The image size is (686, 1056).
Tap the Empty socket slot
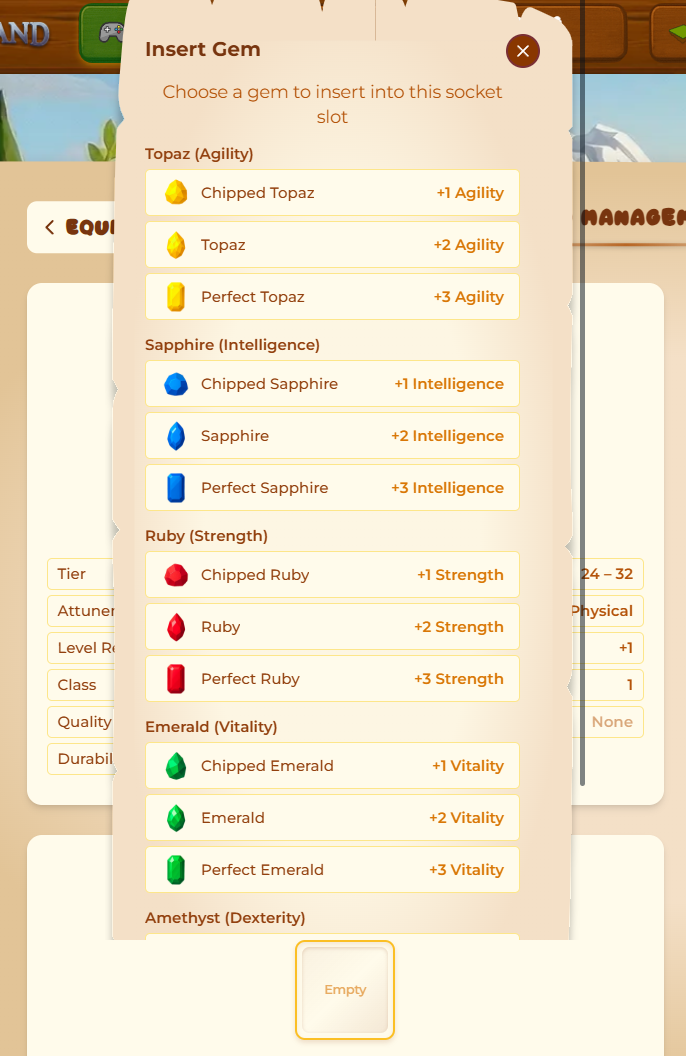(x=345, y=990)
